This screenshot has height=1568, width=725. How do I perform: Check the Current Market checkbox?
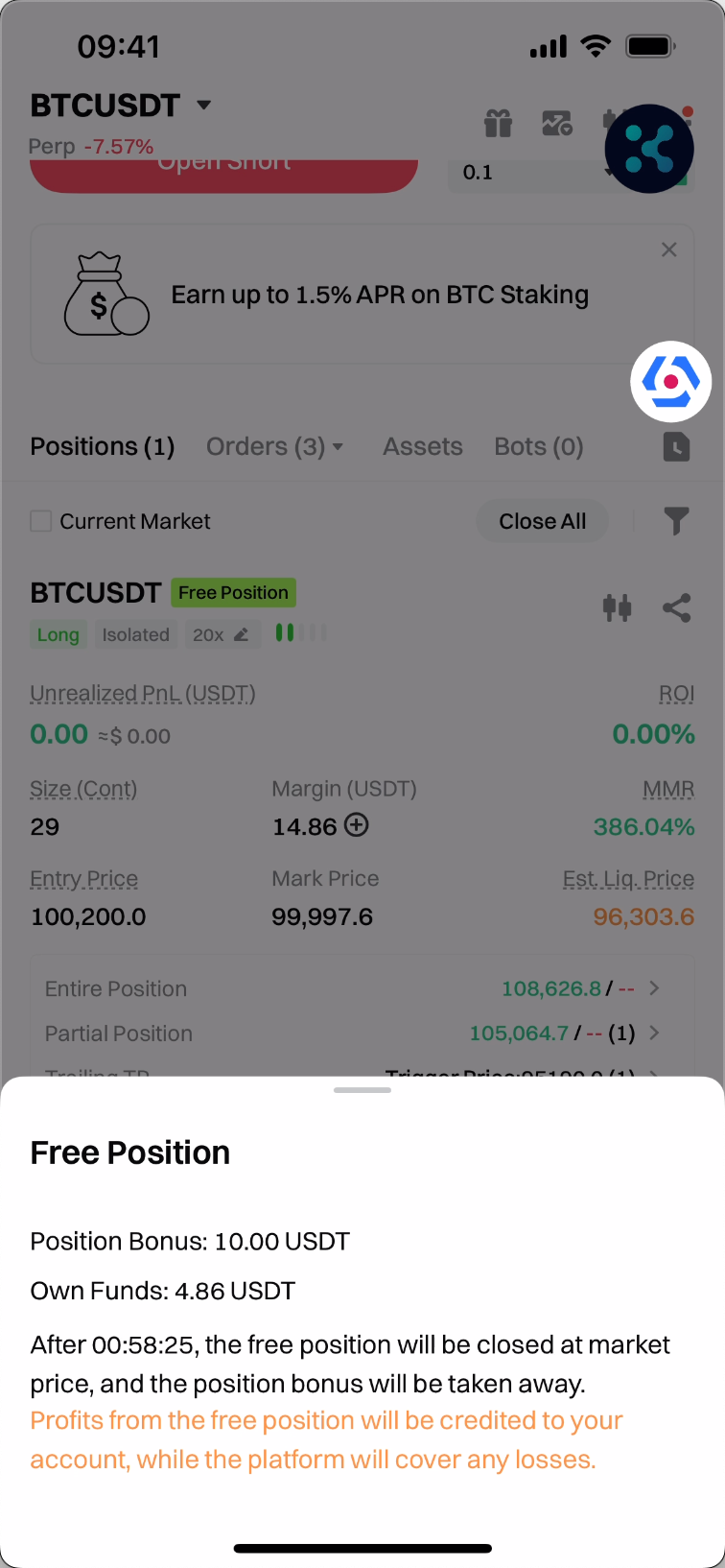click(x=41, y=521)
